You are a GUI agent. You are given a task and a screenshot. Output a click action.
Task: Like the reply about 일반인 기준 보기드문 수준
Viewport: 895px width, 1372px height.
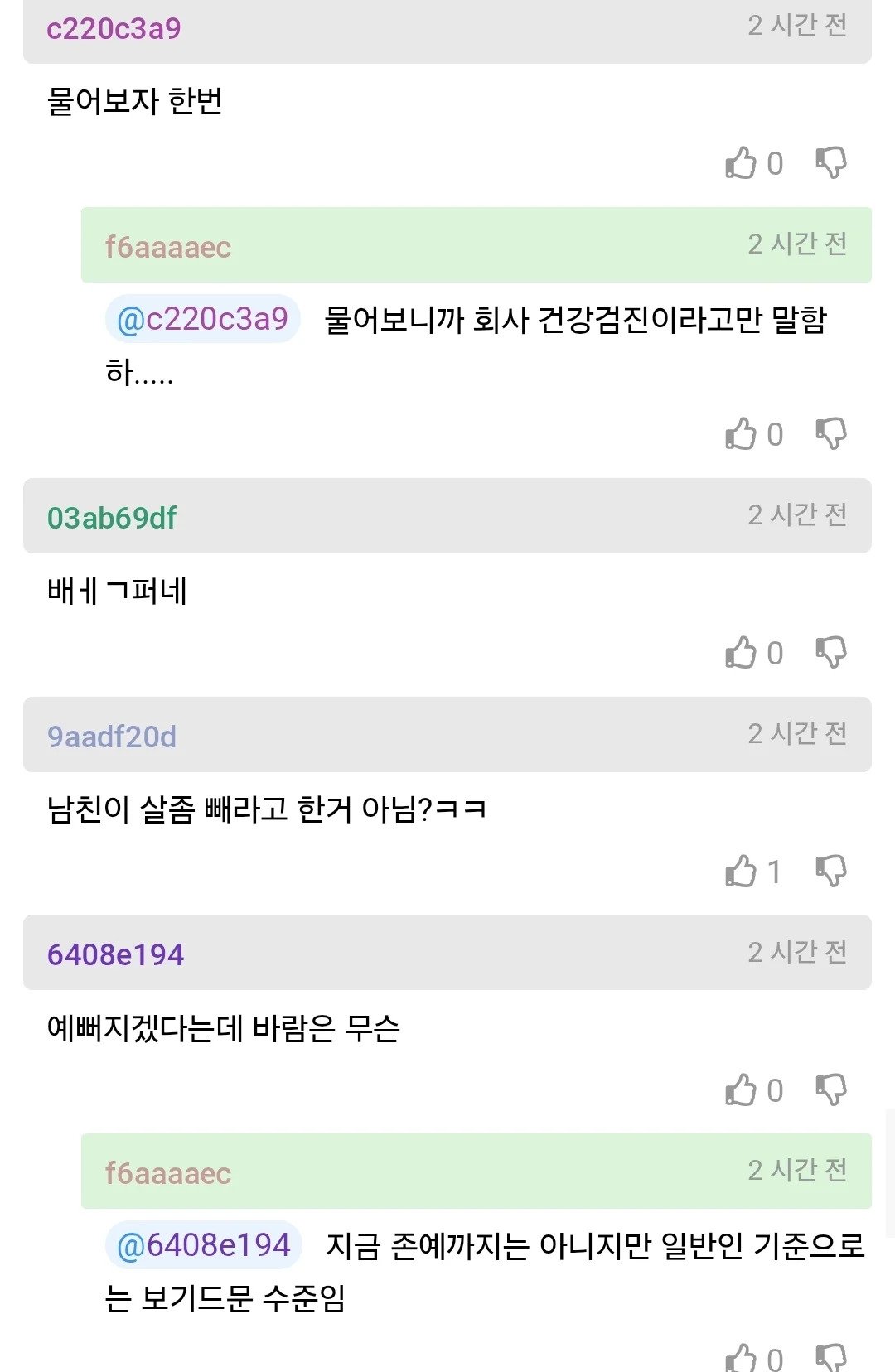pos(742,1359)
